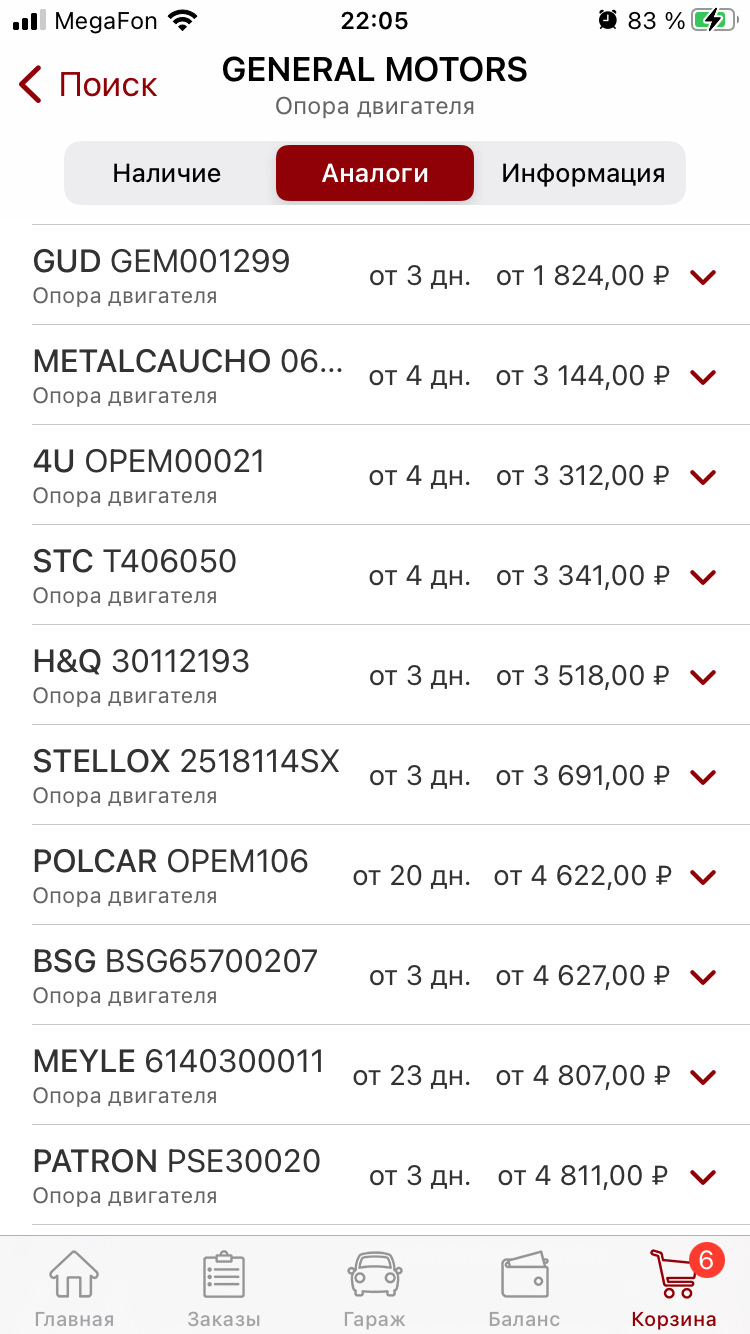The height and width of the screenshot is (1334, 750).
Task: Expand offers for POLCAR OPEM106
Action: pos(702,877)
